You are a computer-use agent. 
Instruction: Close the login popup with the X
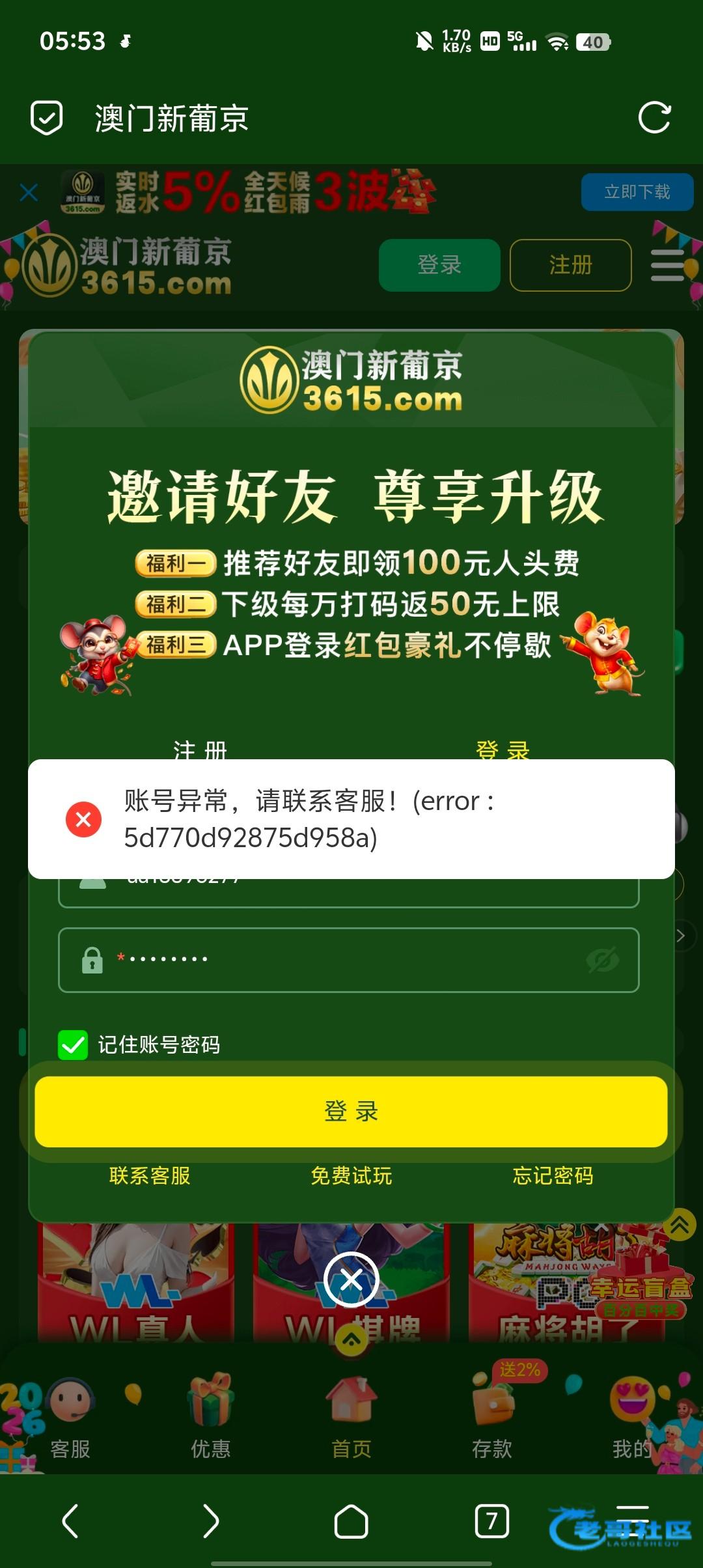tap(351, 1280)
